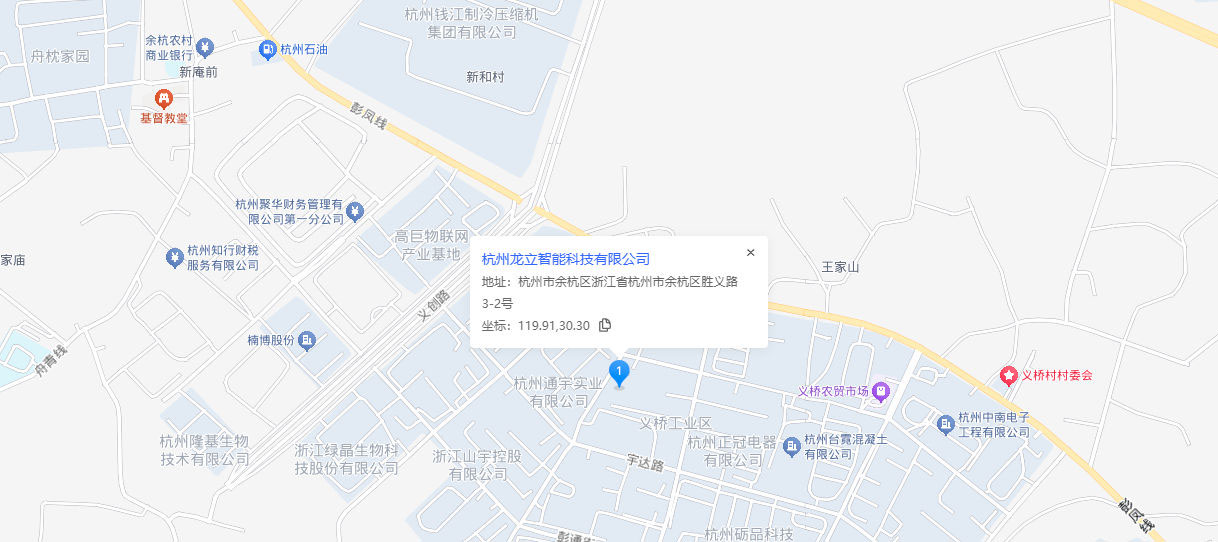Select 杭州知行财税服务有限公司 on the map
Screen dimensions: 1218x542
[x=174, y=258]
